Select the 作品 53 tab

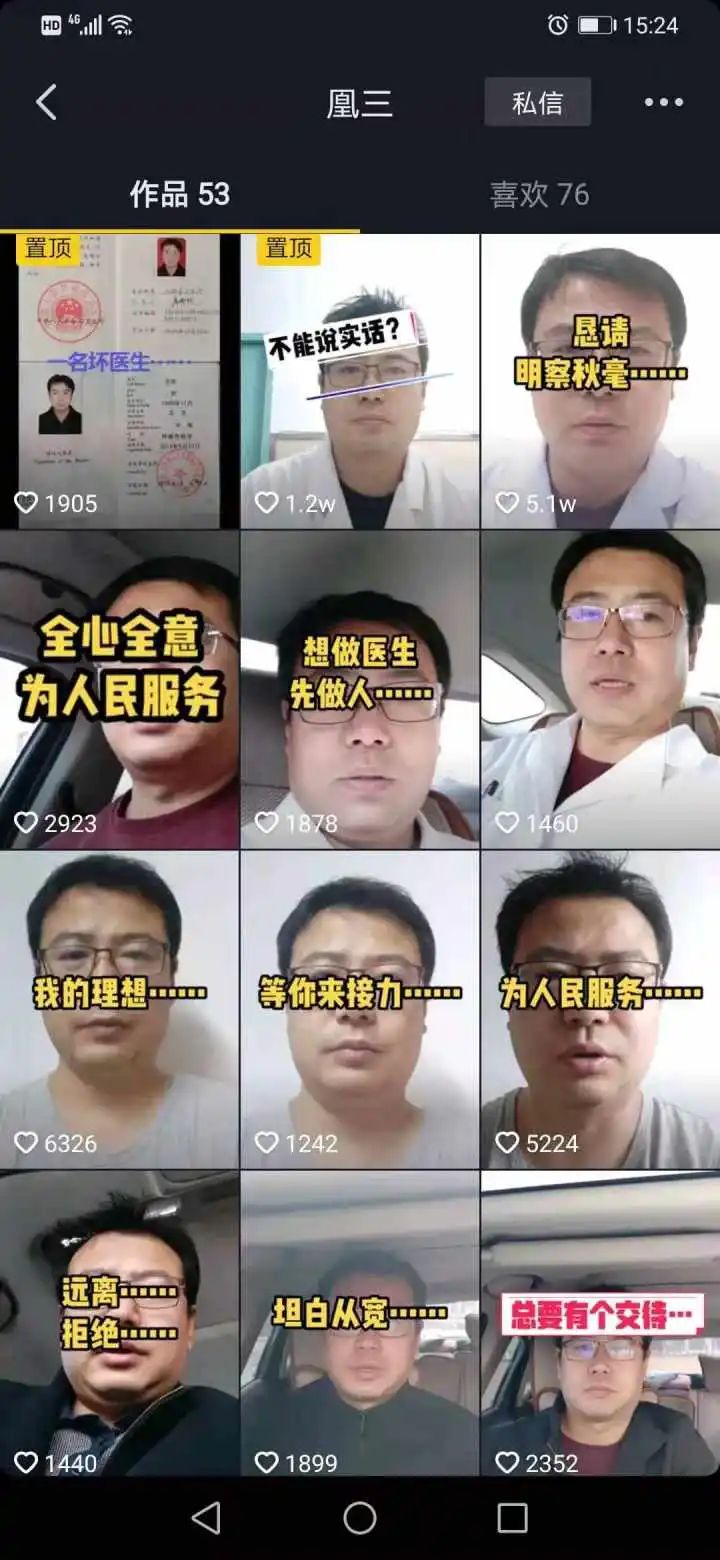[180, 194]
